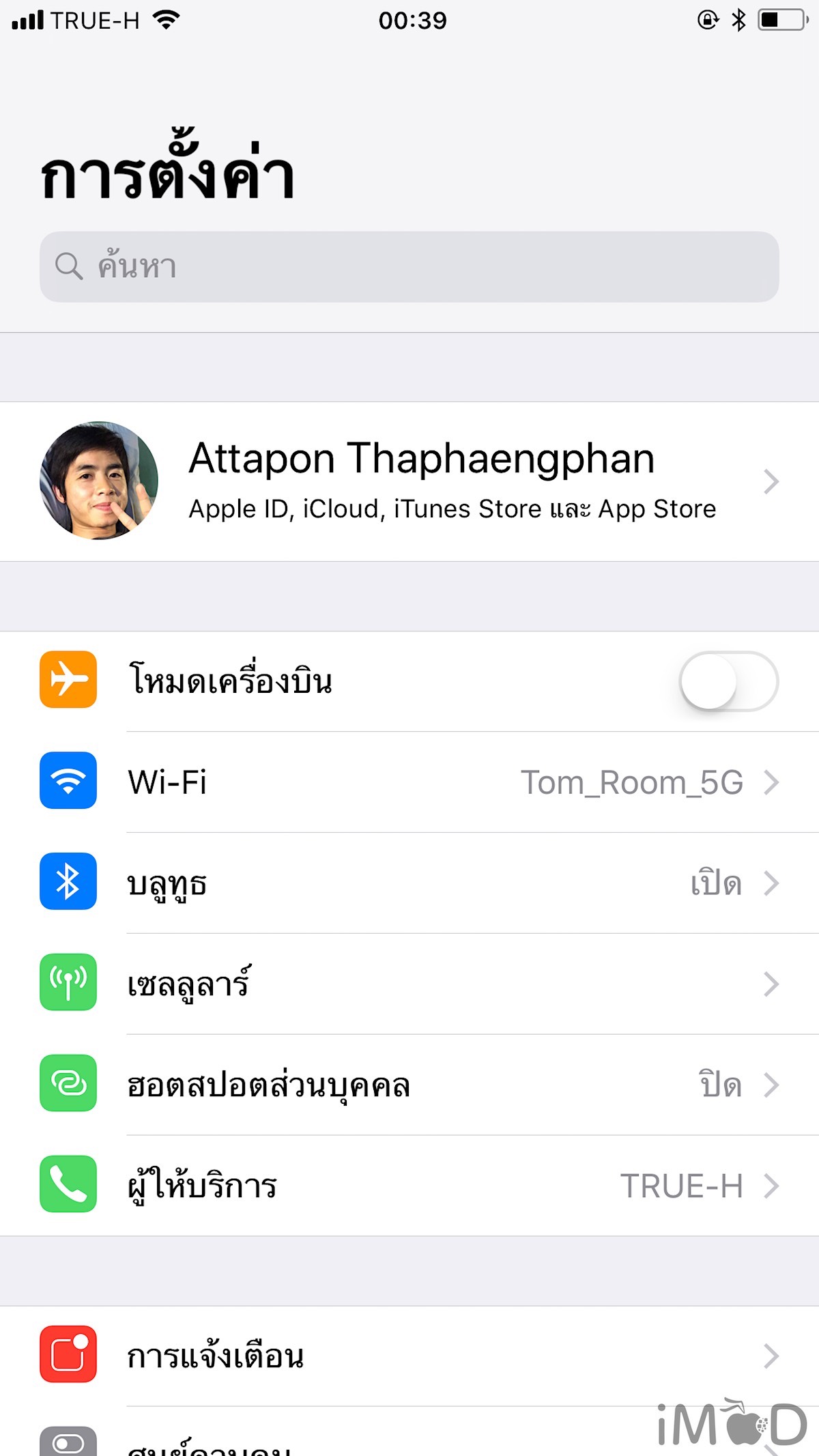Expand the Carrier TRUE-H row chevron
This screenshot has width=819, height=1456.
[772, 1186]
